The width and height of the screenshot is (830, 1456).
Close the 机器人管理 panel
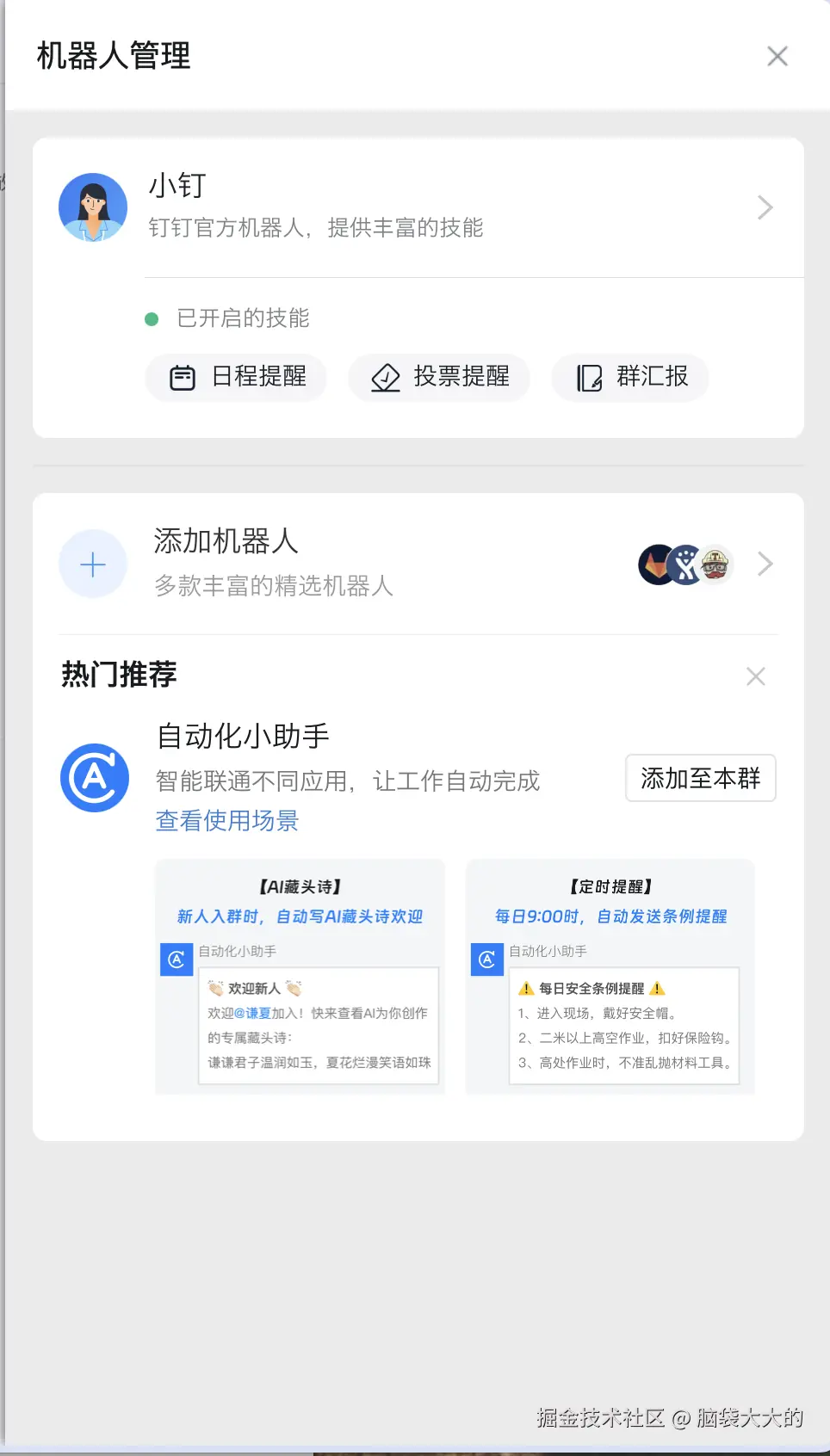coord(777,57)
